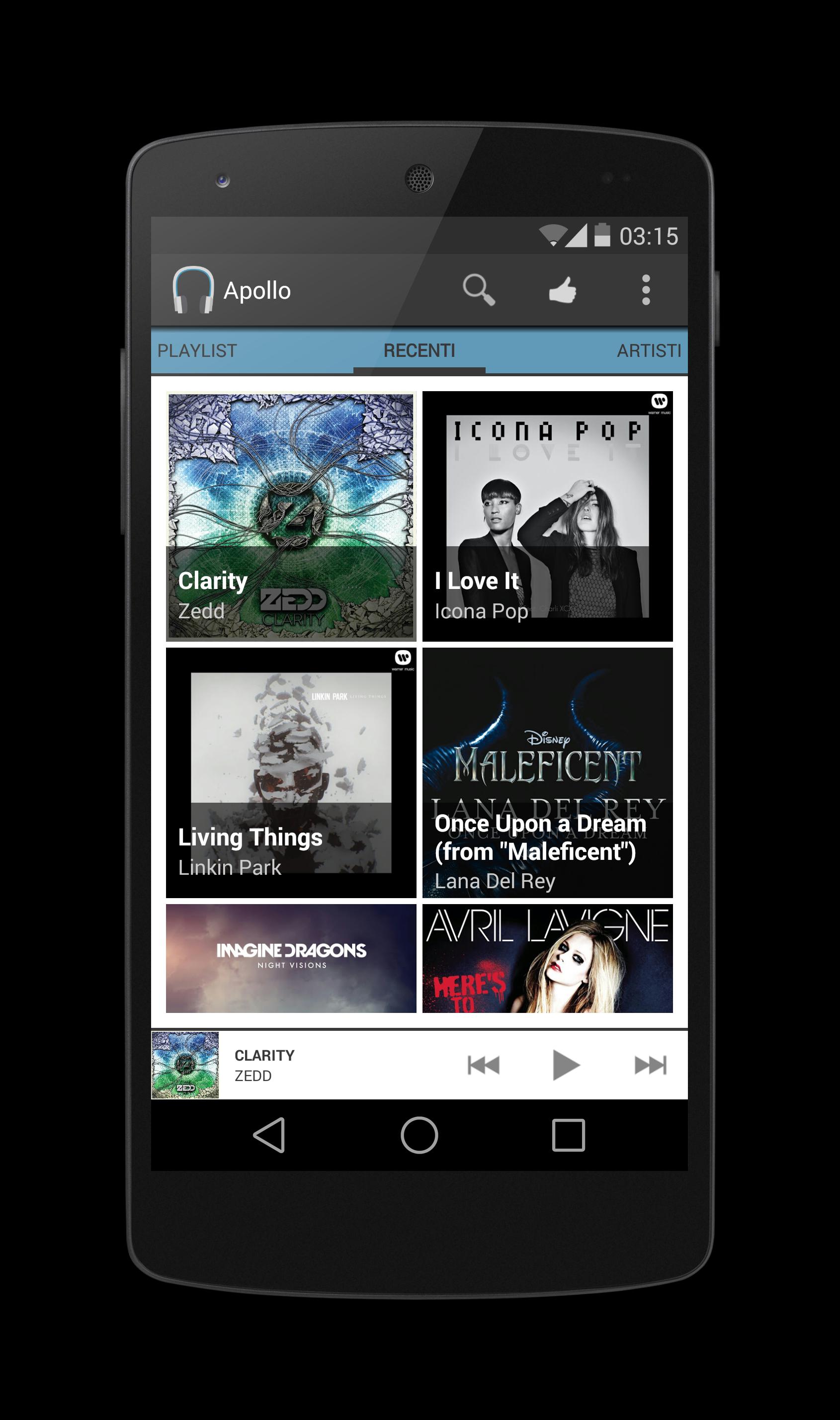Image resolution: width=840 pixels, height=1420 pixels.
Task: Open the search icon in Apollo
Action: [478, 290]
